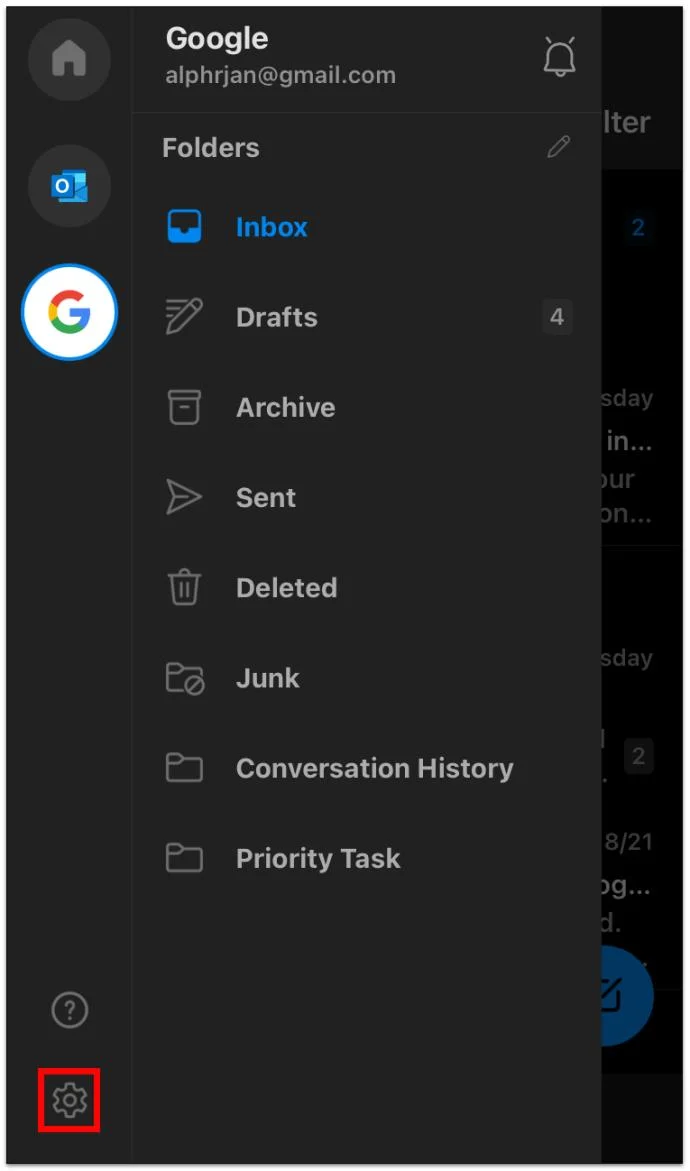Open the help question mark
The image size is (690, 1171).
click(69, 1010)
